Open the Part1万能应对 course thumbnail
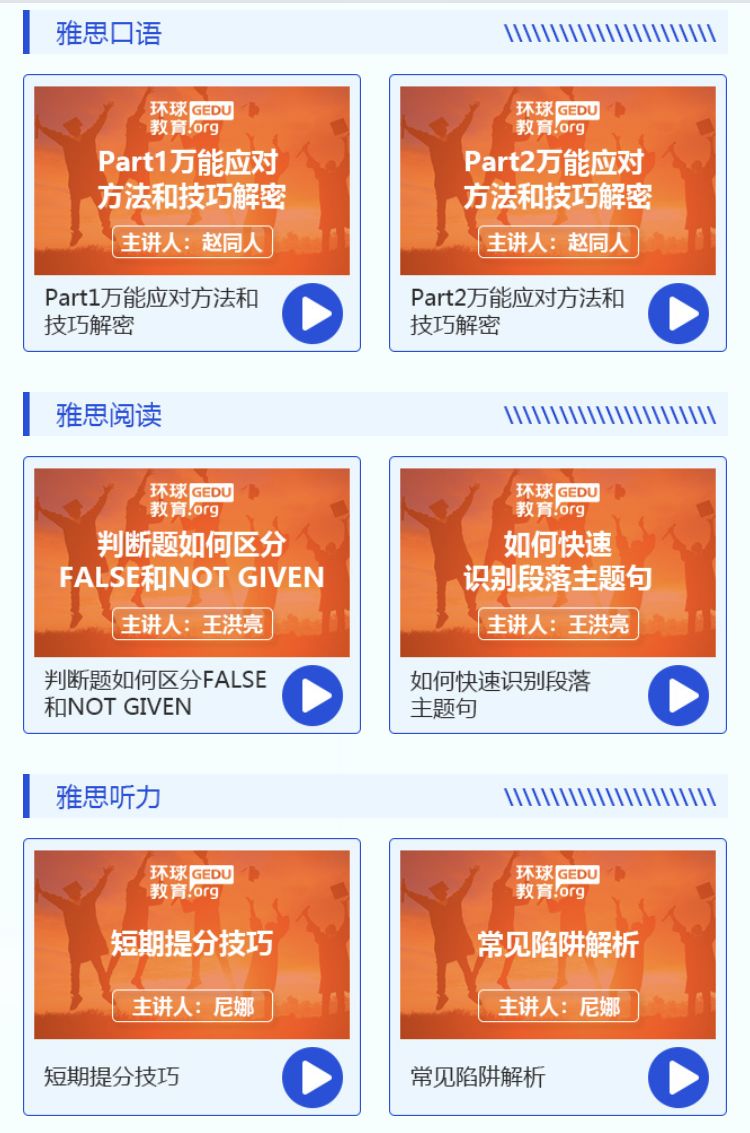 click(192, 180)
